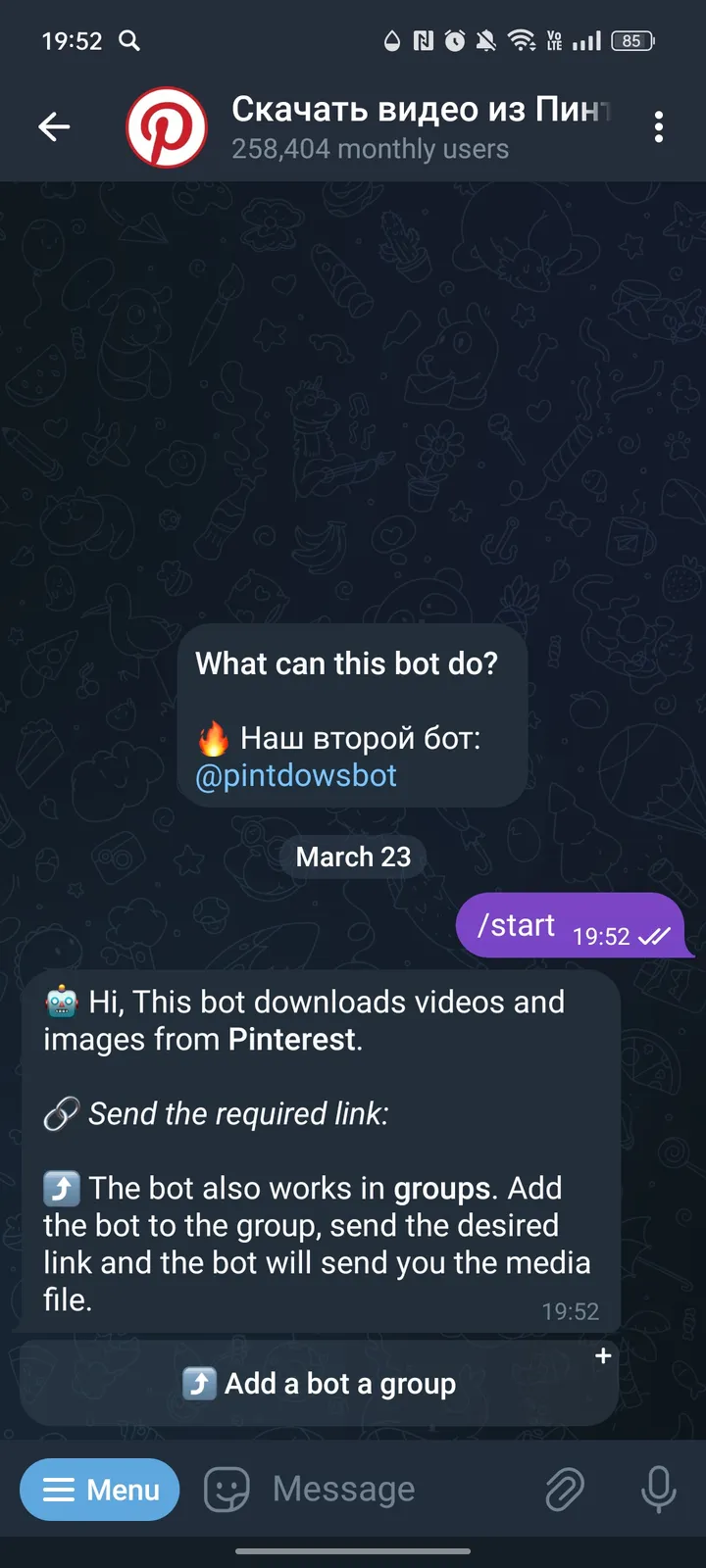
Task: Open the bot's command Menu
Action: coord(99,1489)
